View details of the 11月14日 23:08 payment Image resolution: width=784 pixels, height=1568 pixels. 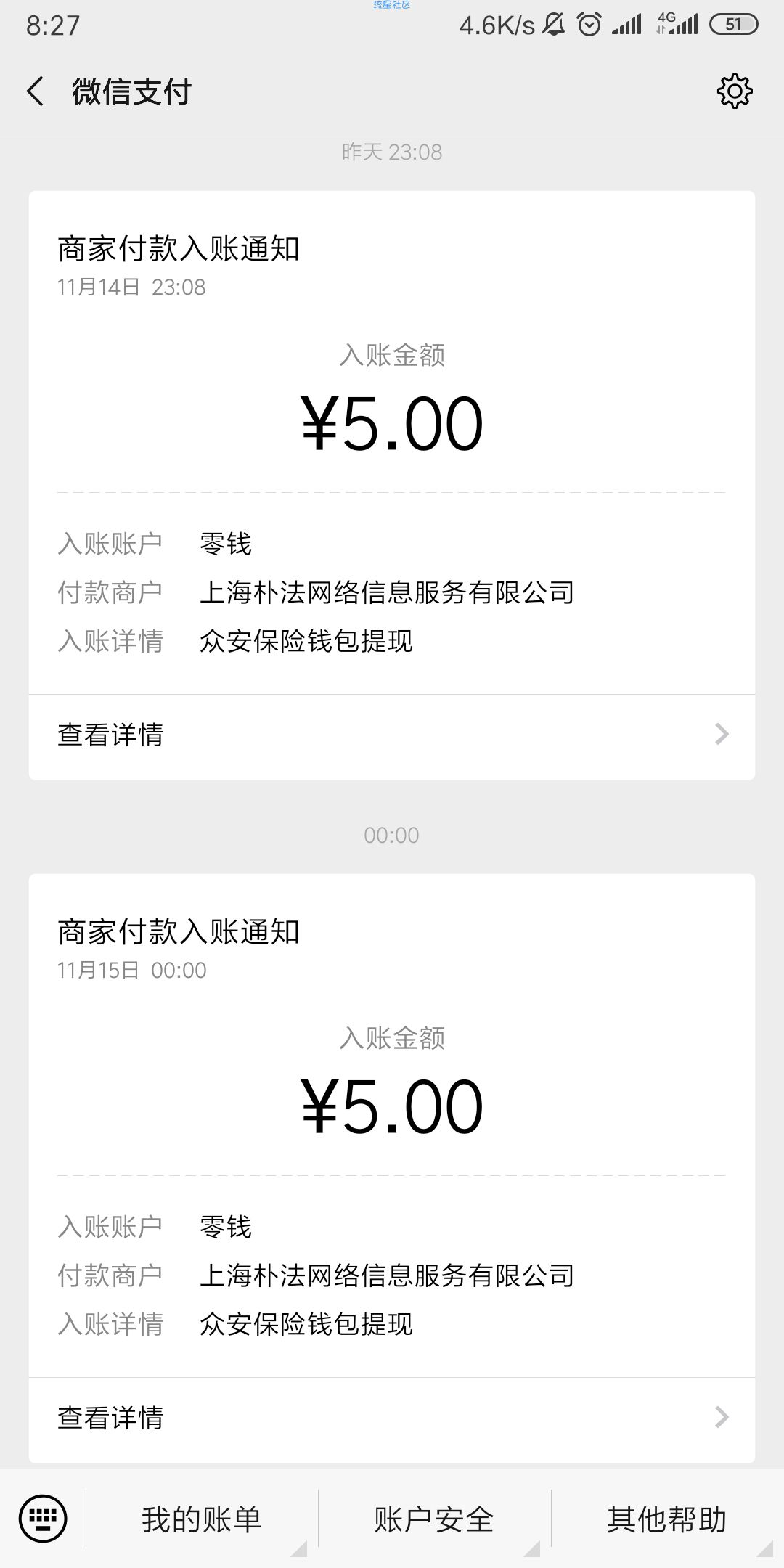tap(392, 736)
